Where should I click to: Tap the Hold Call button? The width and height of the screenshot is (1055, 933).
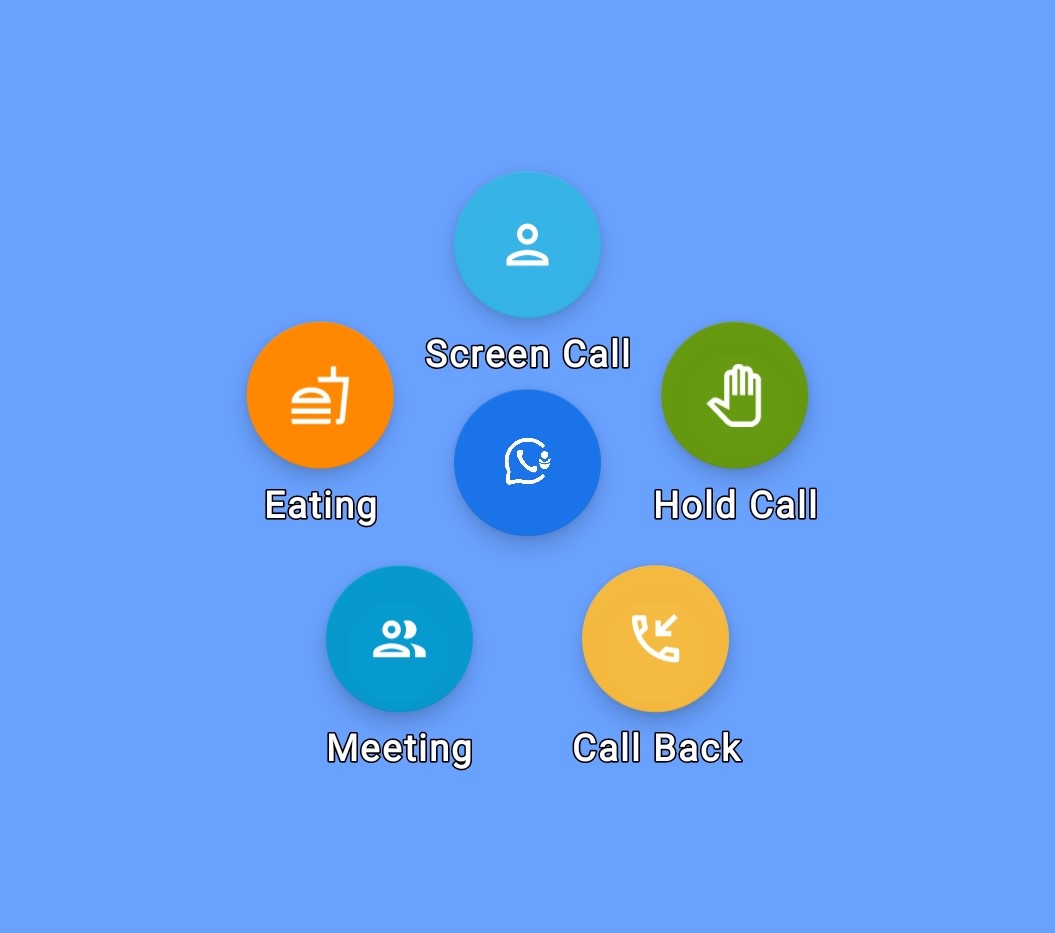734,395
